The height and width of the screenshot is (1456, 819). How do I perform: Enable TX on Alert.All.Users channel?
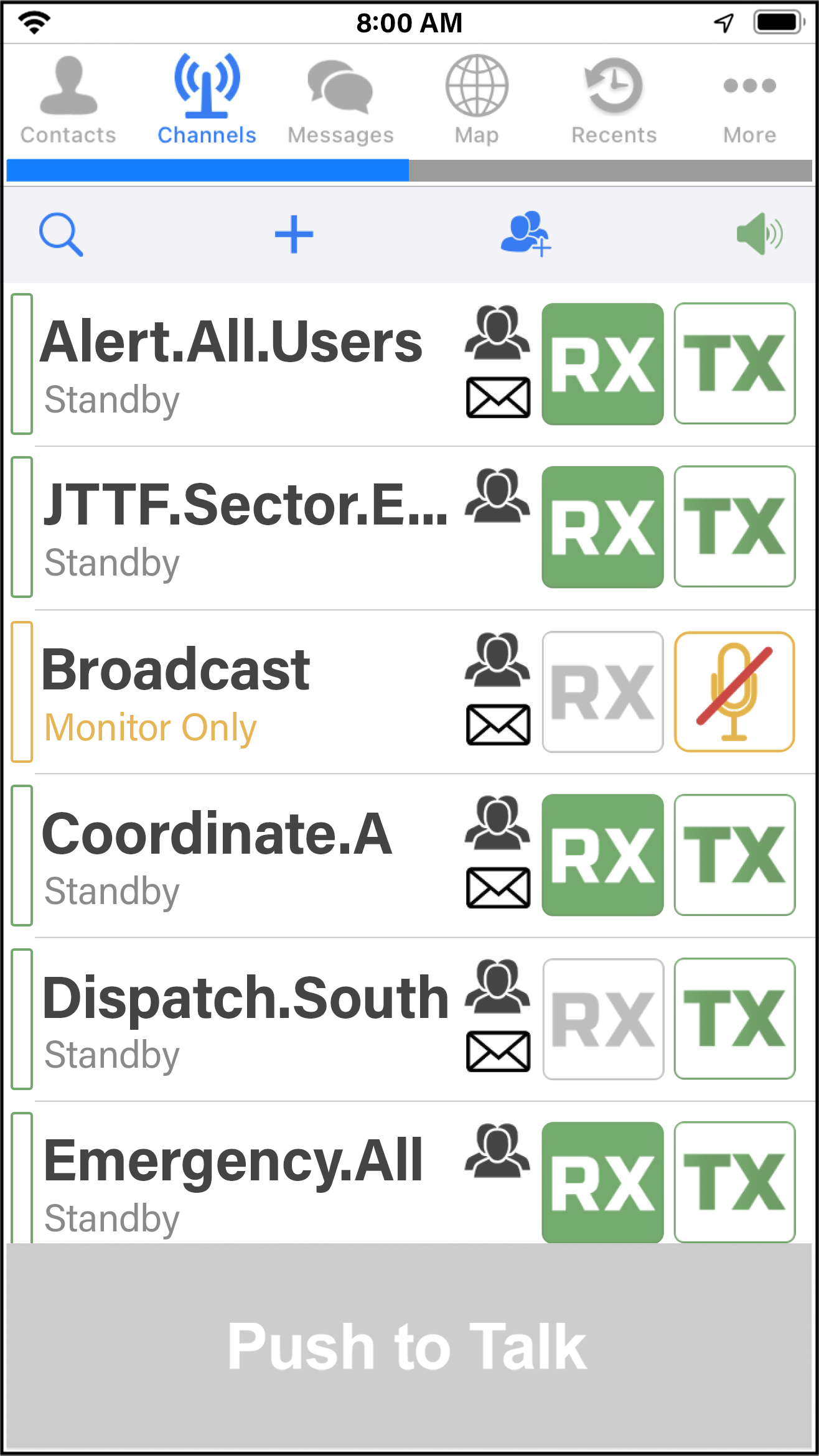[x=734, y=364]
